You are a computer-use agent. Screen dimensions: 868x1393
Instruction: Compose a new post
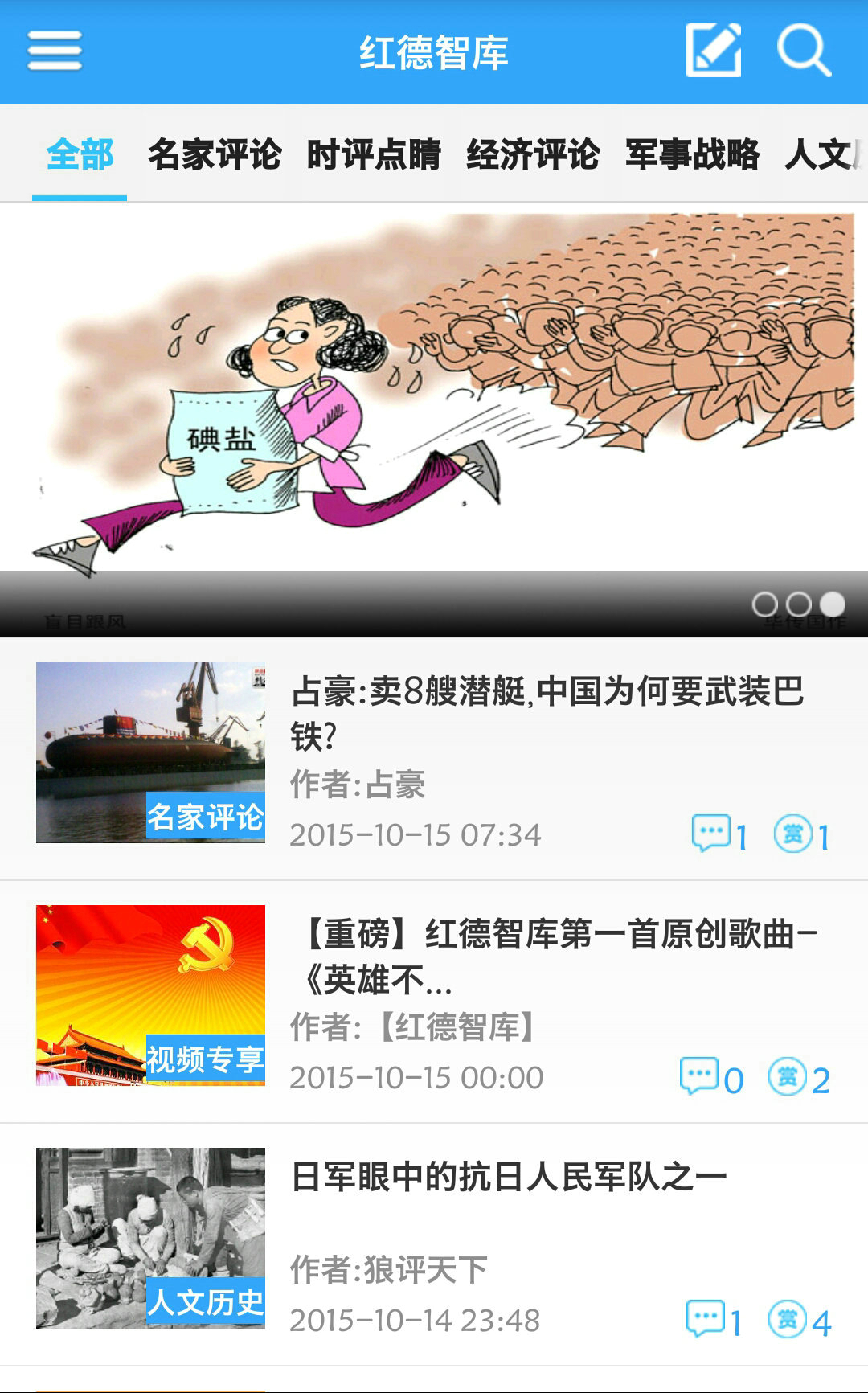(713, 51)
